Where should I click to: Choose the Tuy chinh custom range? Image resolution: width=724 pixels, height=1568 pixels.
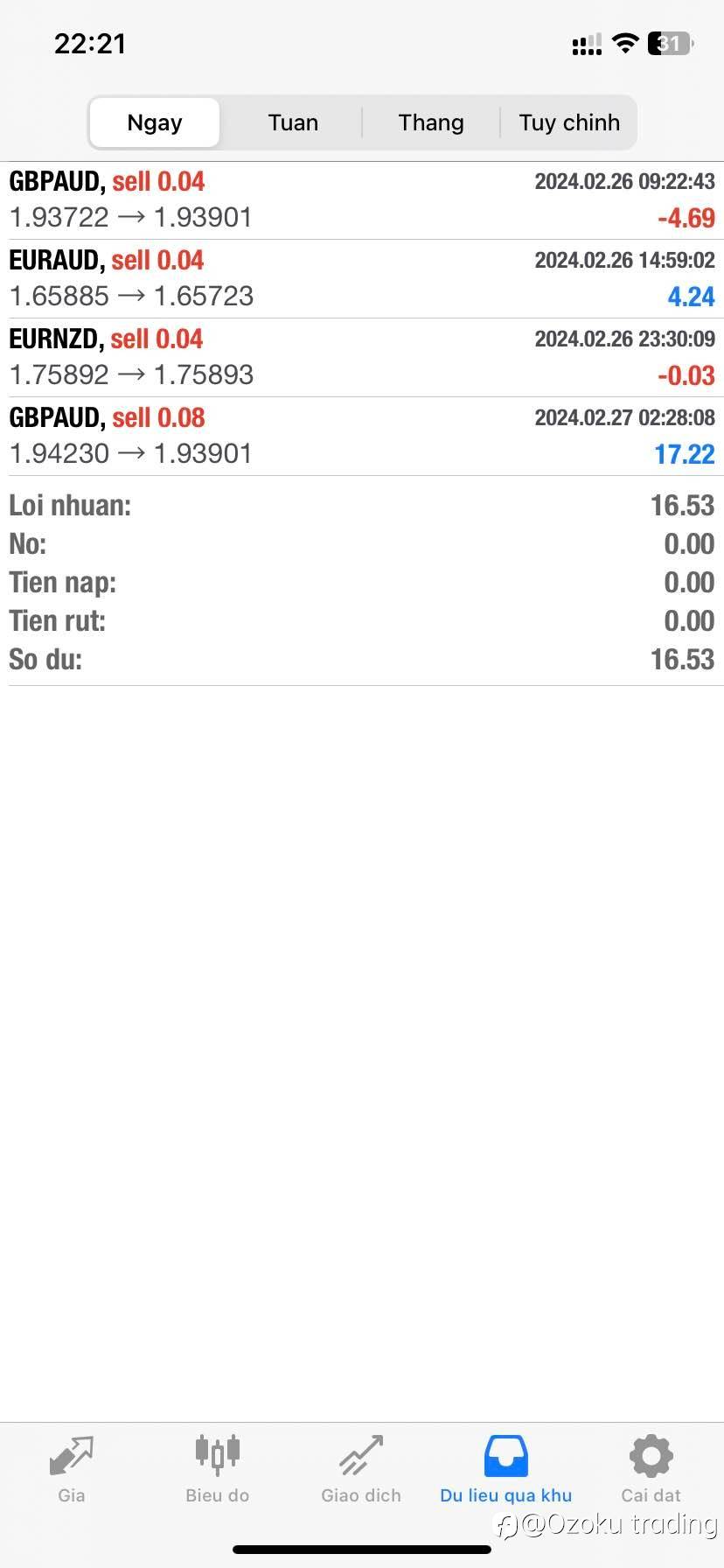[569, 122]
